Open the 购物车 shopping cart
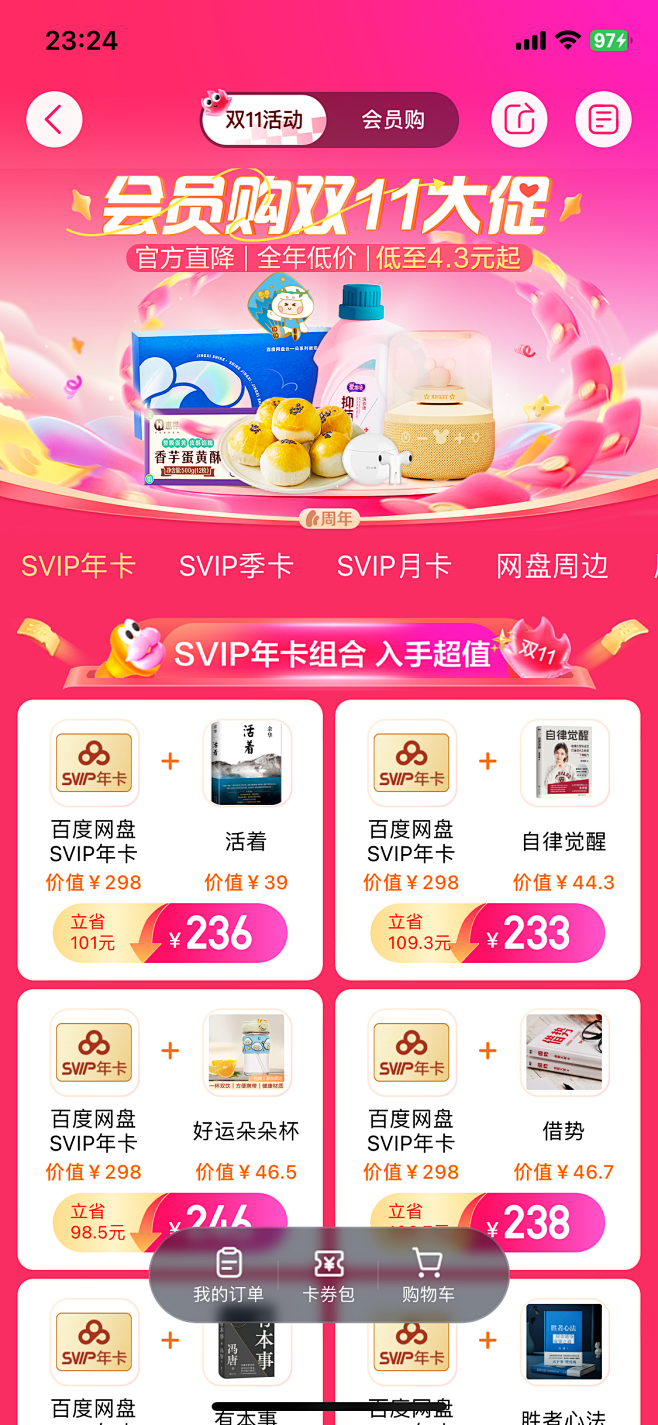 click(x=428, y=1275)
